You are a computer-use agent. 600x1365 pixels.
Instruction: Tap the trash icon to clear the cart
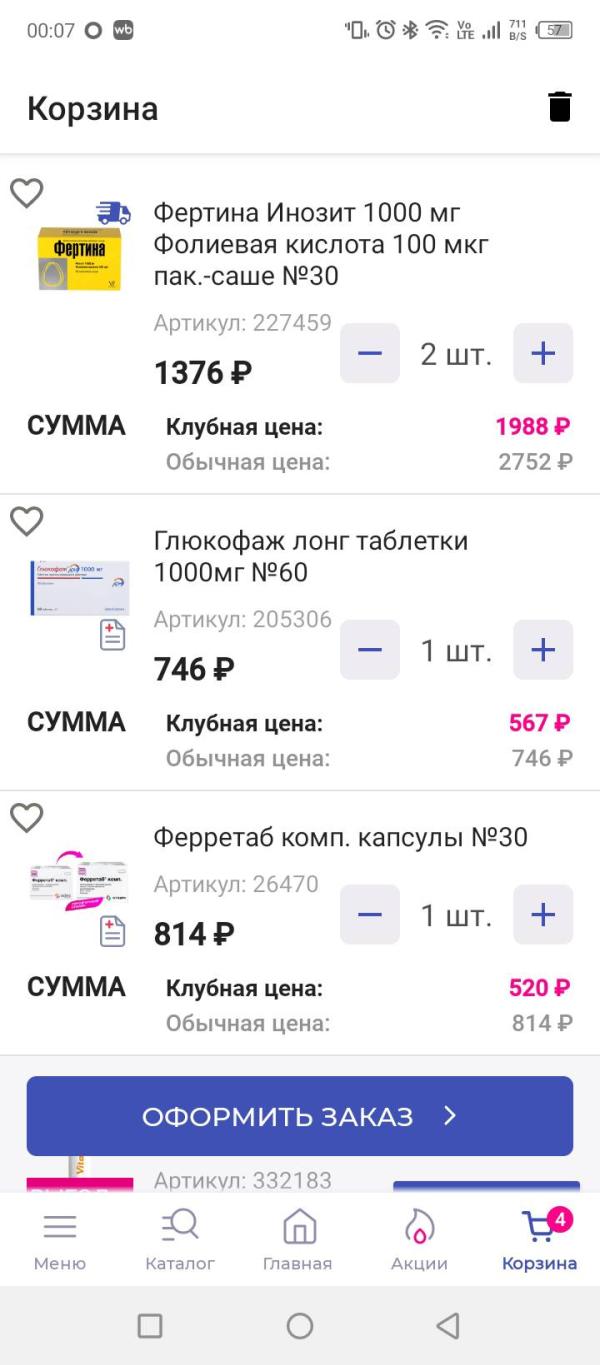(560, 107)
